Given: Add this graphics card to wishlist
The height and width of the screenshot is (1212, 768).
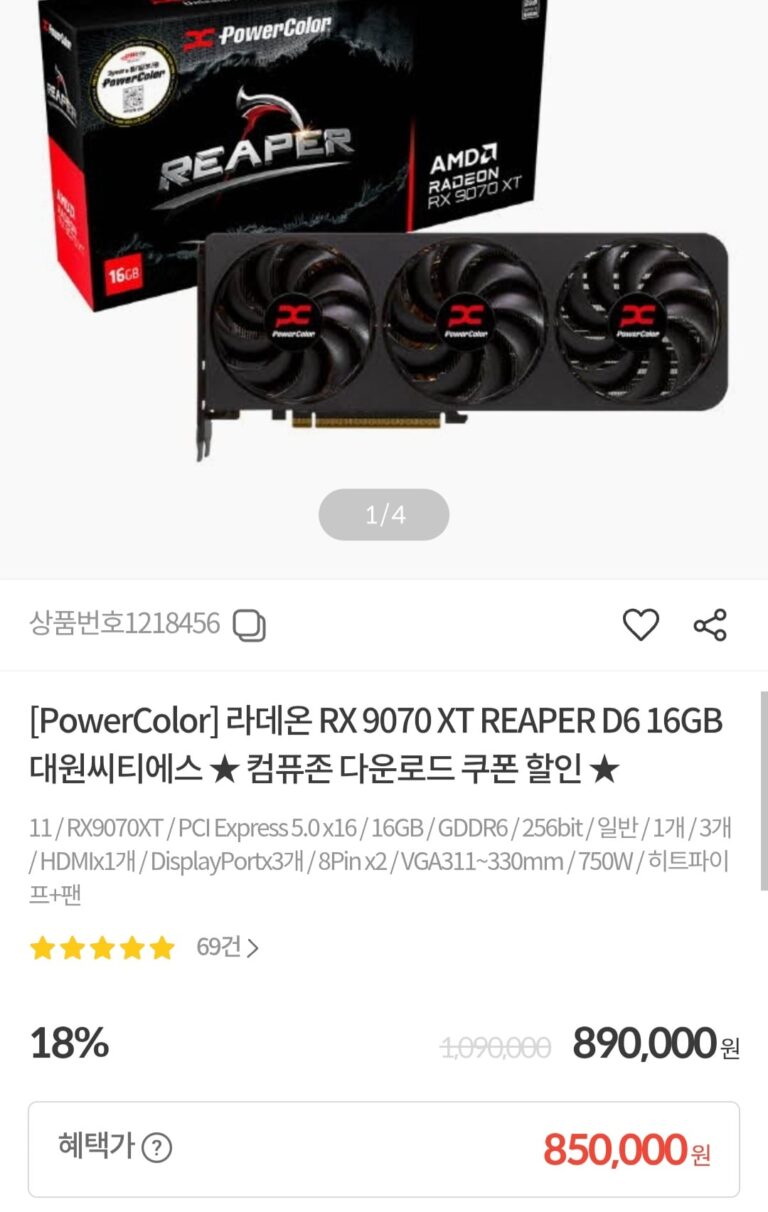Looking at the screenshot, I should pyautogui.click(x=641, y=625).
